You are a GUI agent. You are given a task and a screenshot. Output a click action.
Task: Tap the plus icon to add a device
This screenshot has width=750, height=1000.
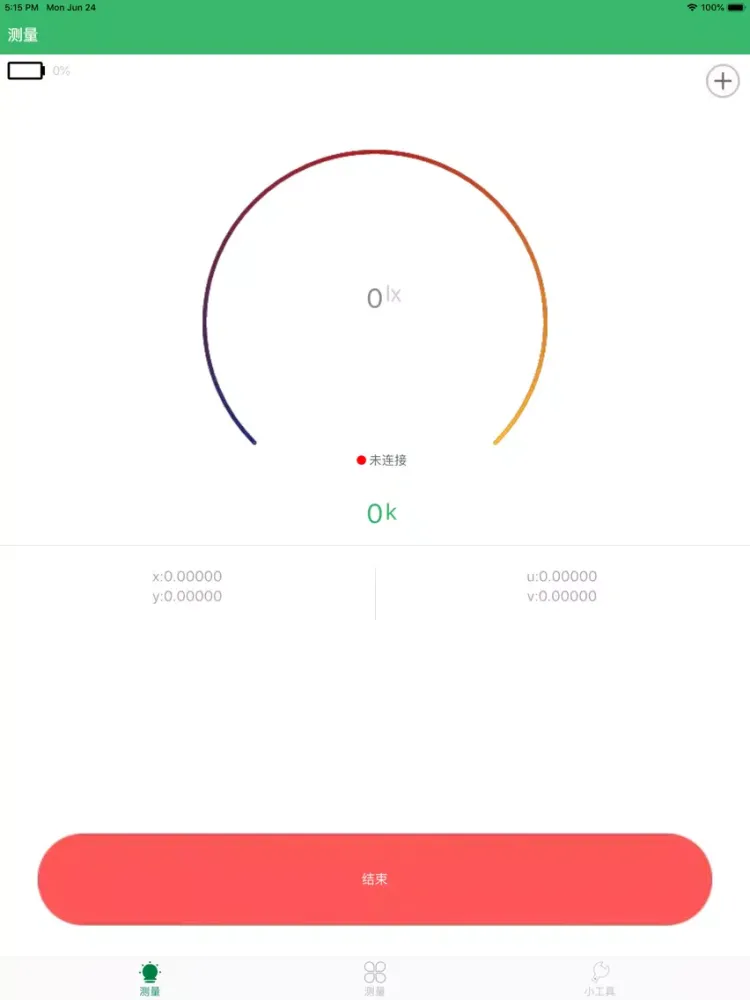pyautogui.click(x=723, y=81)
